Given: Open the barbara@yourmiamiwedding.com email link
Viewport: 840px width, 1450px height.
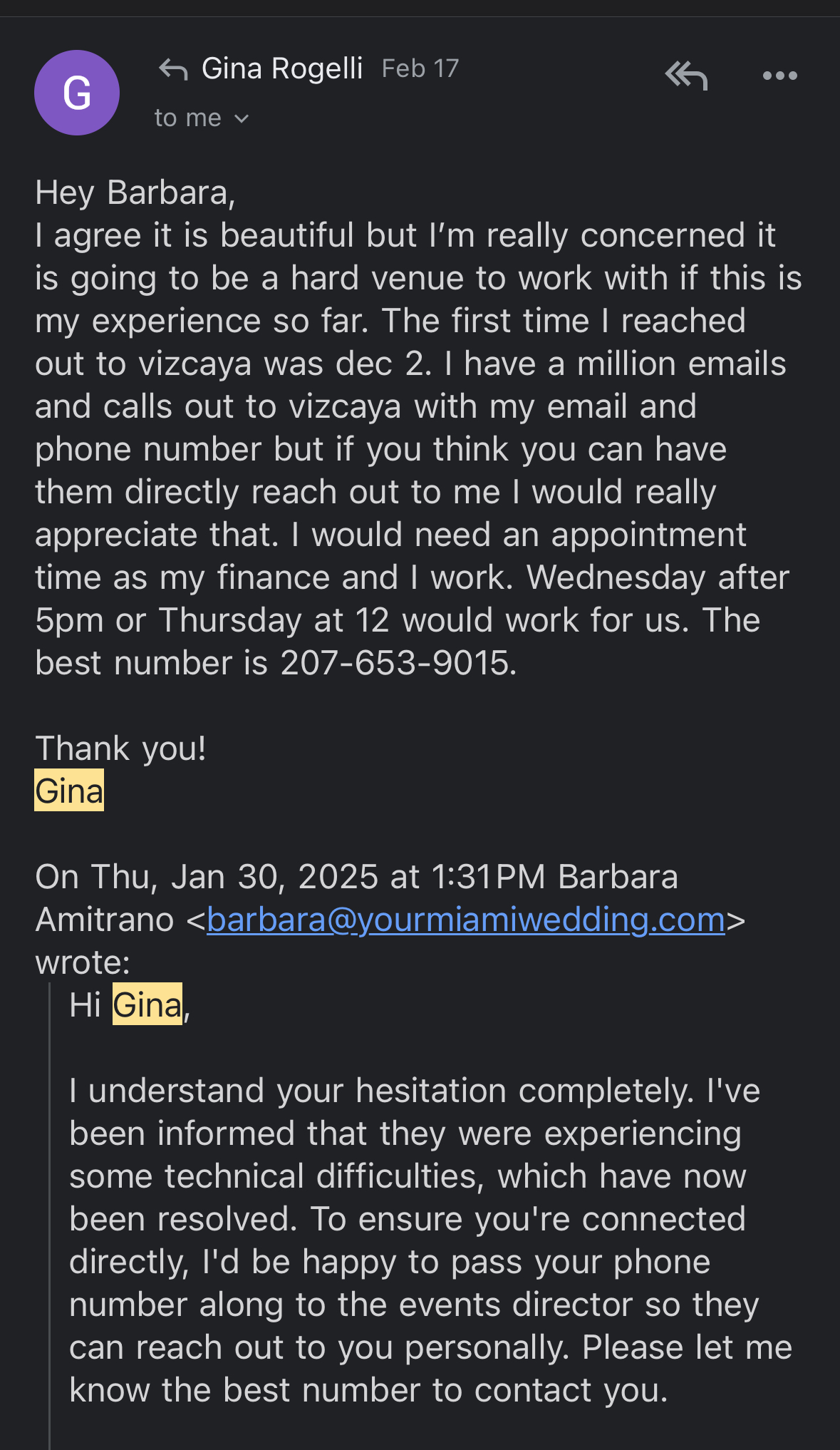Looking at the screenshot, I should point(466,919).
